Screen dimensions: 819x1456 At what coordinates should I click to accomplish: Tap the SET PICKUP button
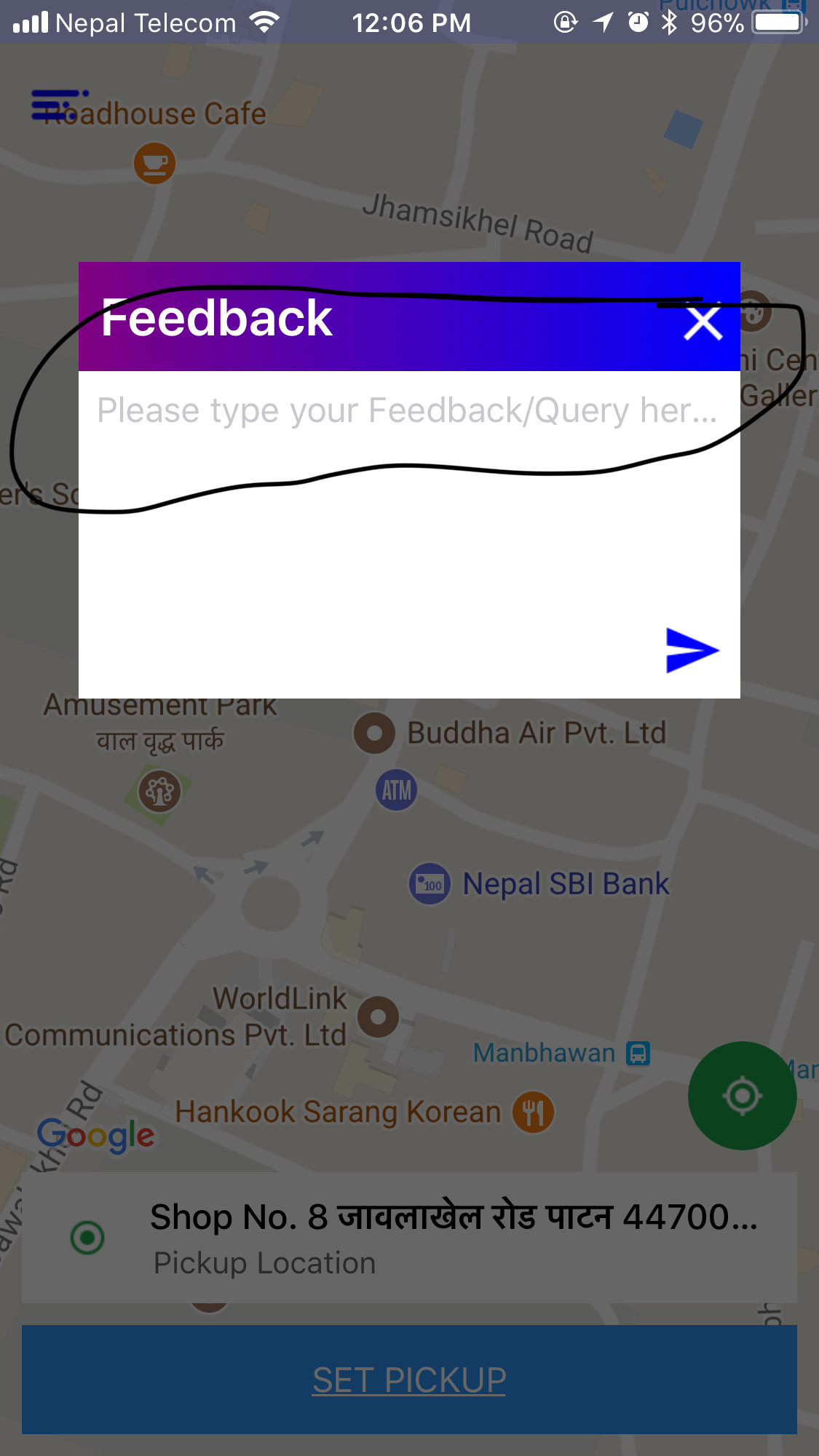coord(409,1380)
